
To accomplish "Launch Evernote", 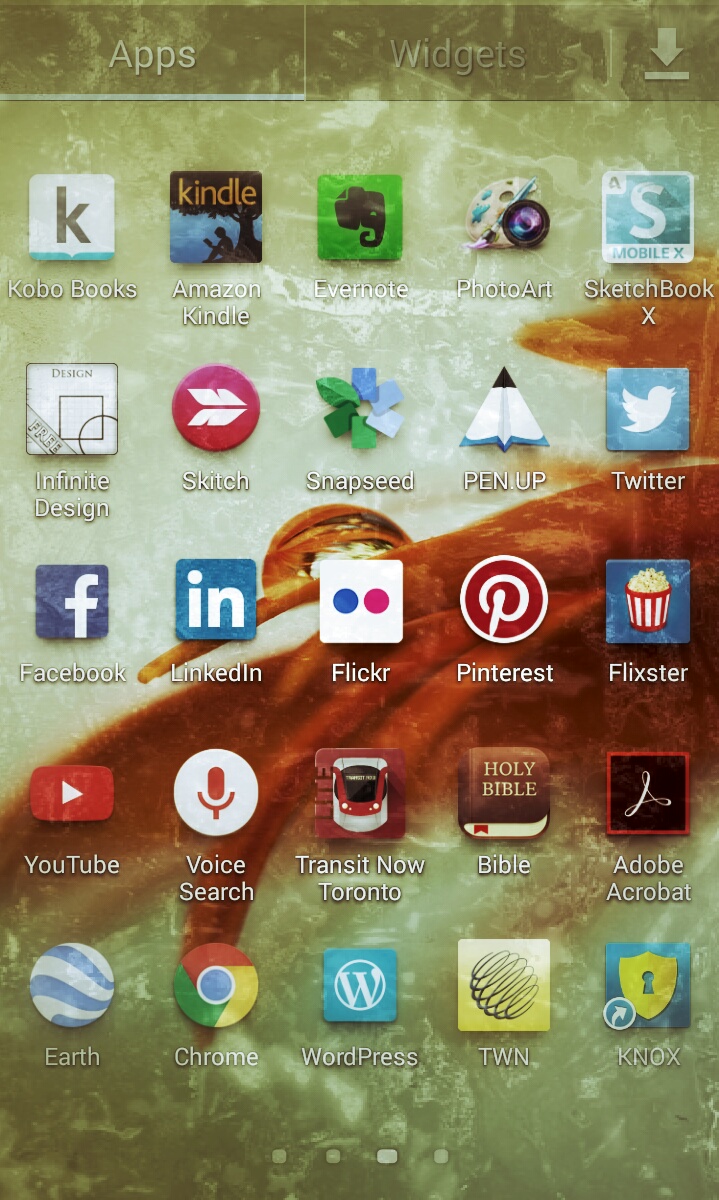I will 360,218.
